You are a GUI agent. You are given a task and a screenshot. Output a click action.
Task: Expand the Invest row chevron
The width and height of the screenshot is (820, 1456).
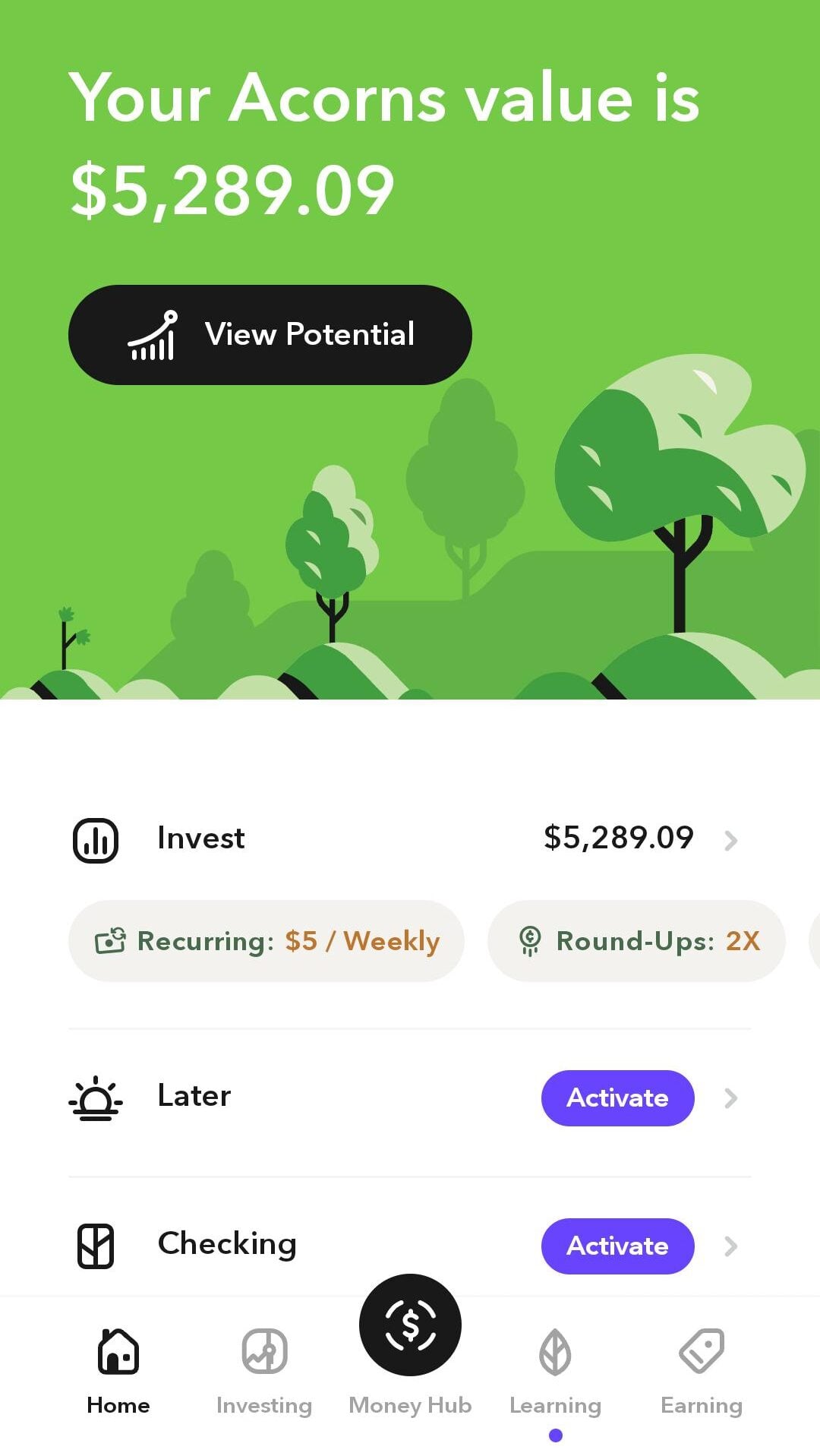pyautogui.click(x=730, y=840)
